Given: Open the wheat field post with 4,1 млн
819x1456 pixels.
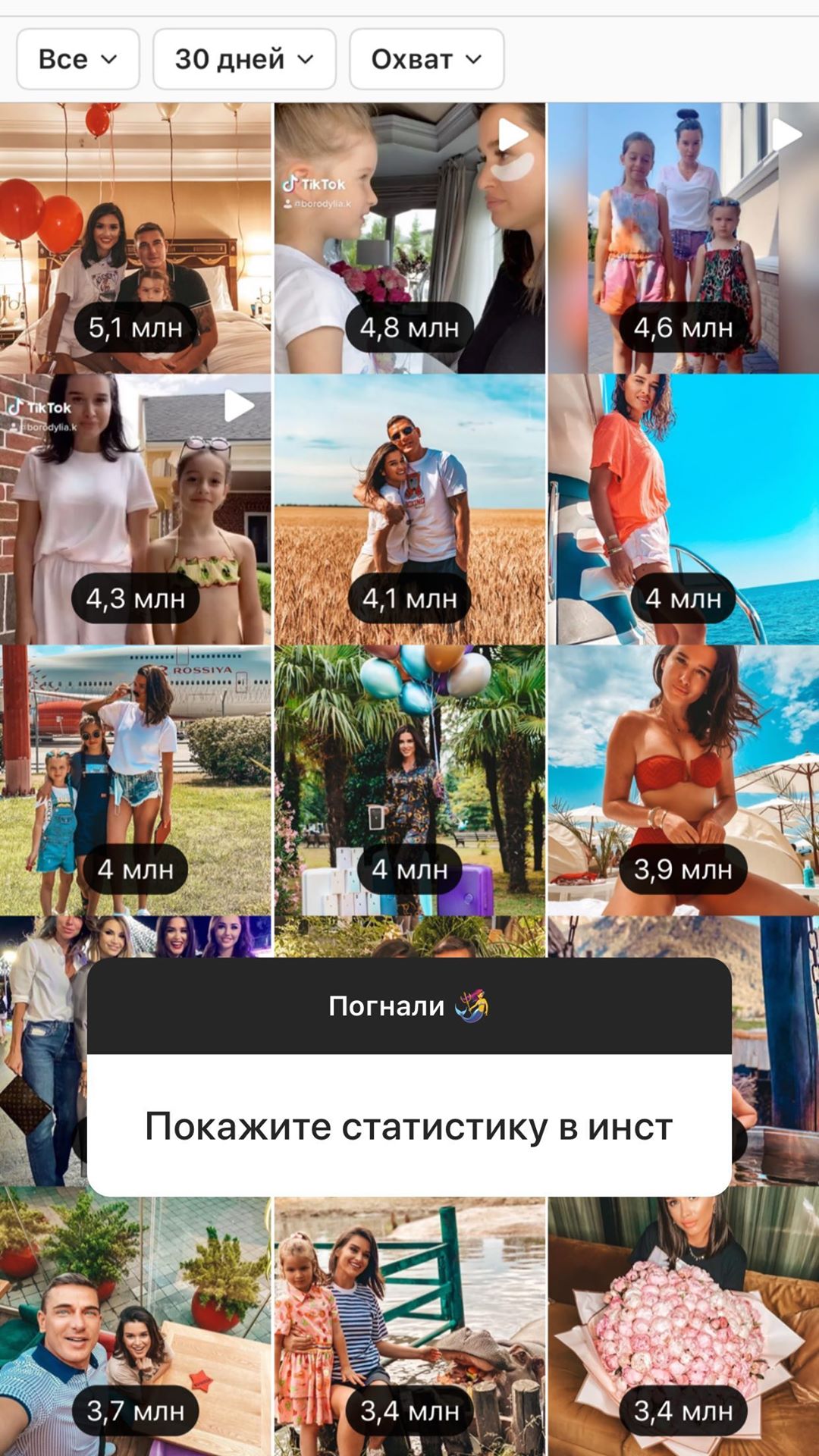Looking at the screenshot, I should 409,508.
